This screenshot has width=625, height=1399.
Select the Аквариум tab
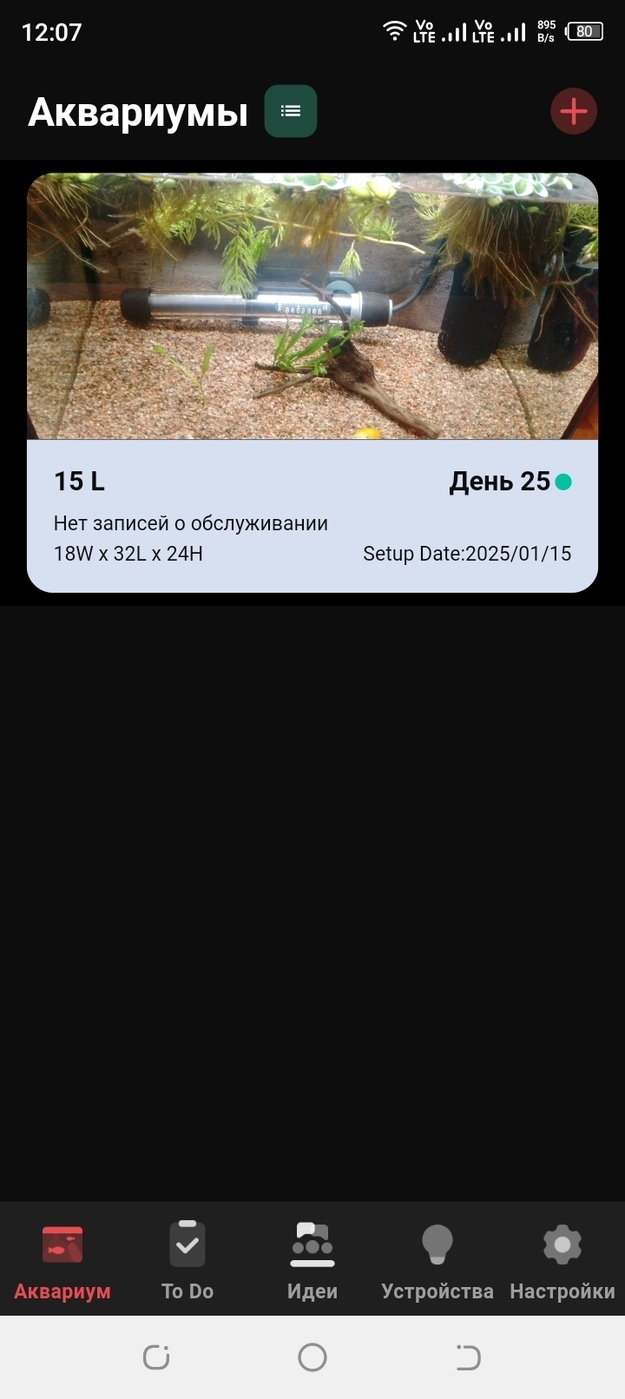click(x=62, y=1260)
